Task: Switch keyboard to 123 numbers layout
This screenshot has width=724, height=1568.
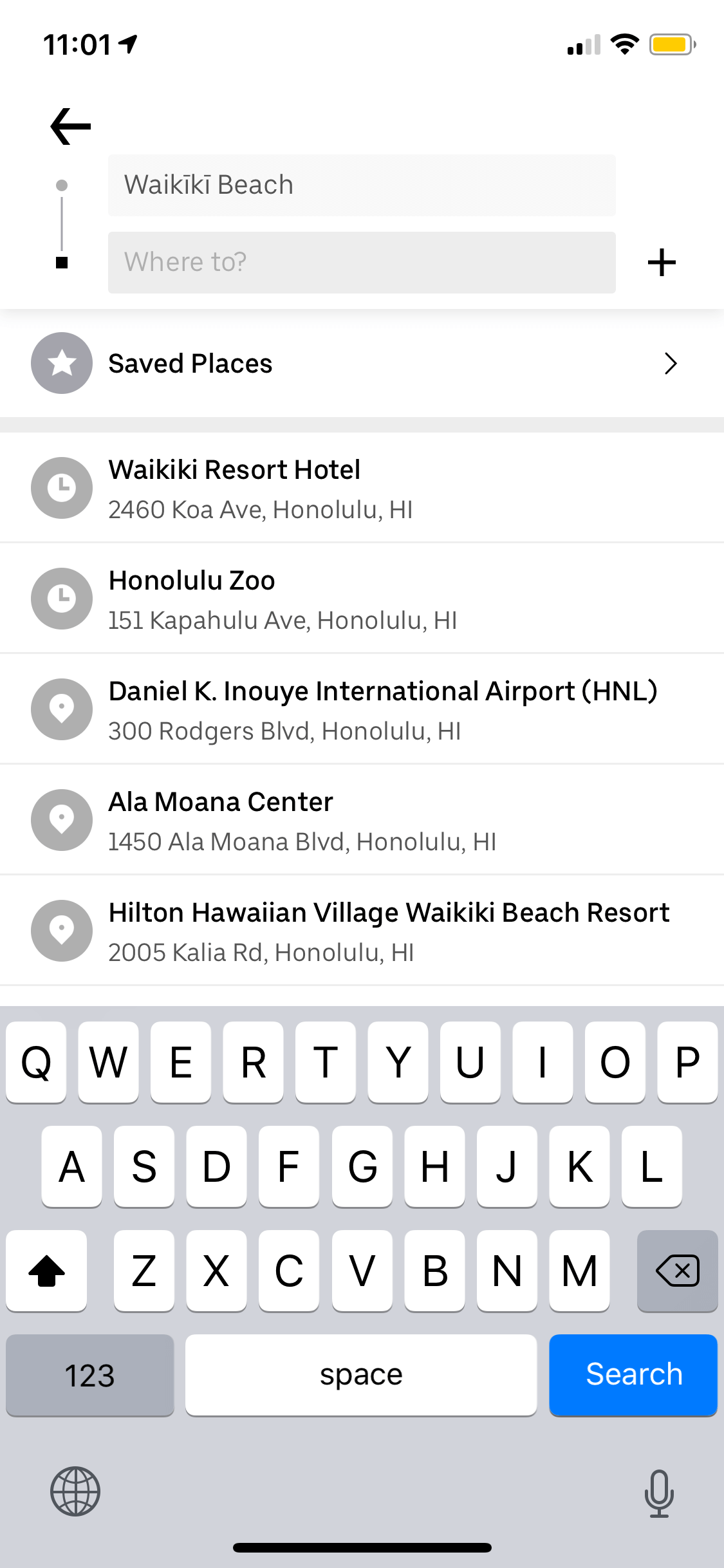Action: pos(90,1375)
